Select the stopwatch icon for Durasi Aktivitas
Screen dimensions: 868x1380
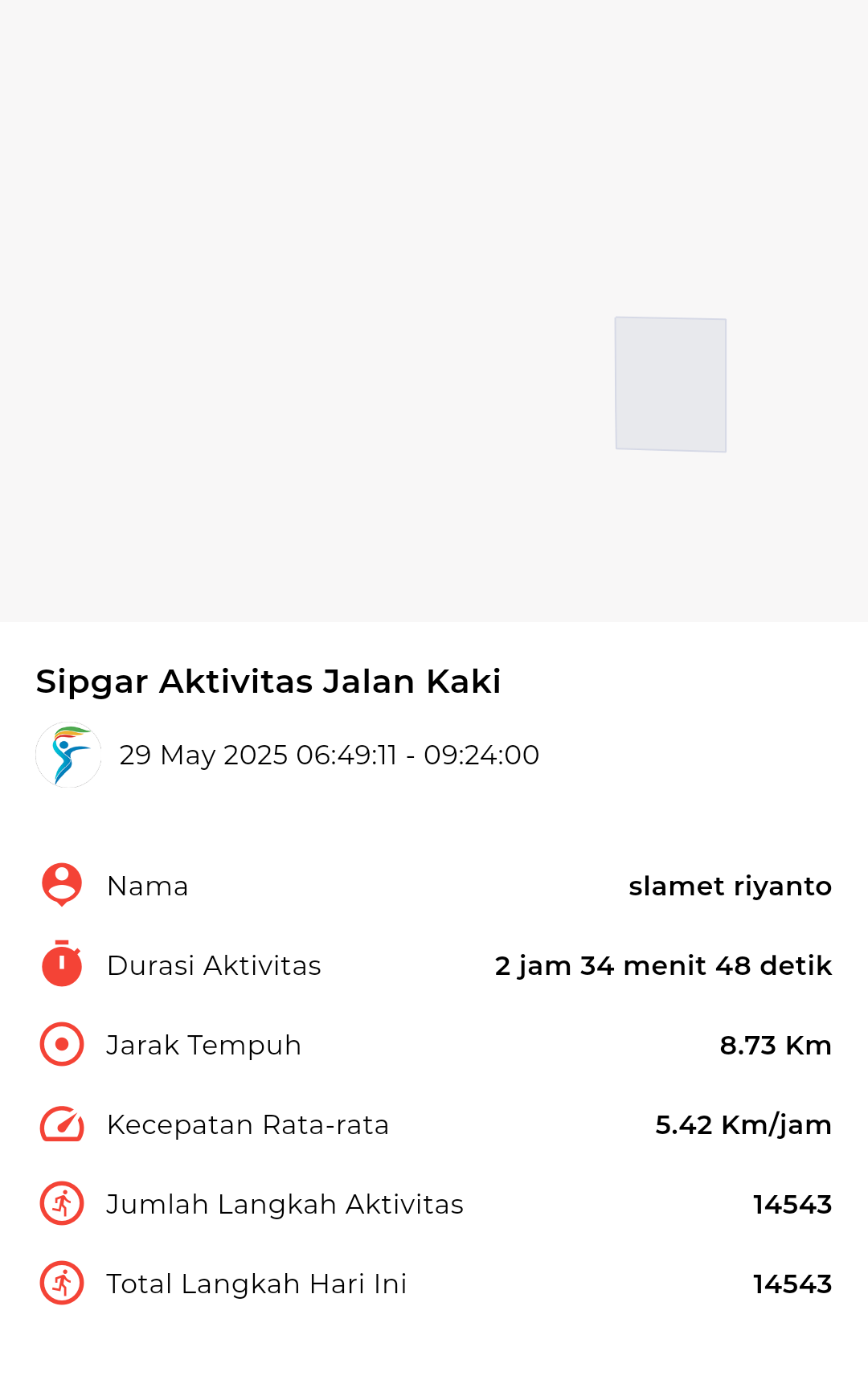pos(60,964)
